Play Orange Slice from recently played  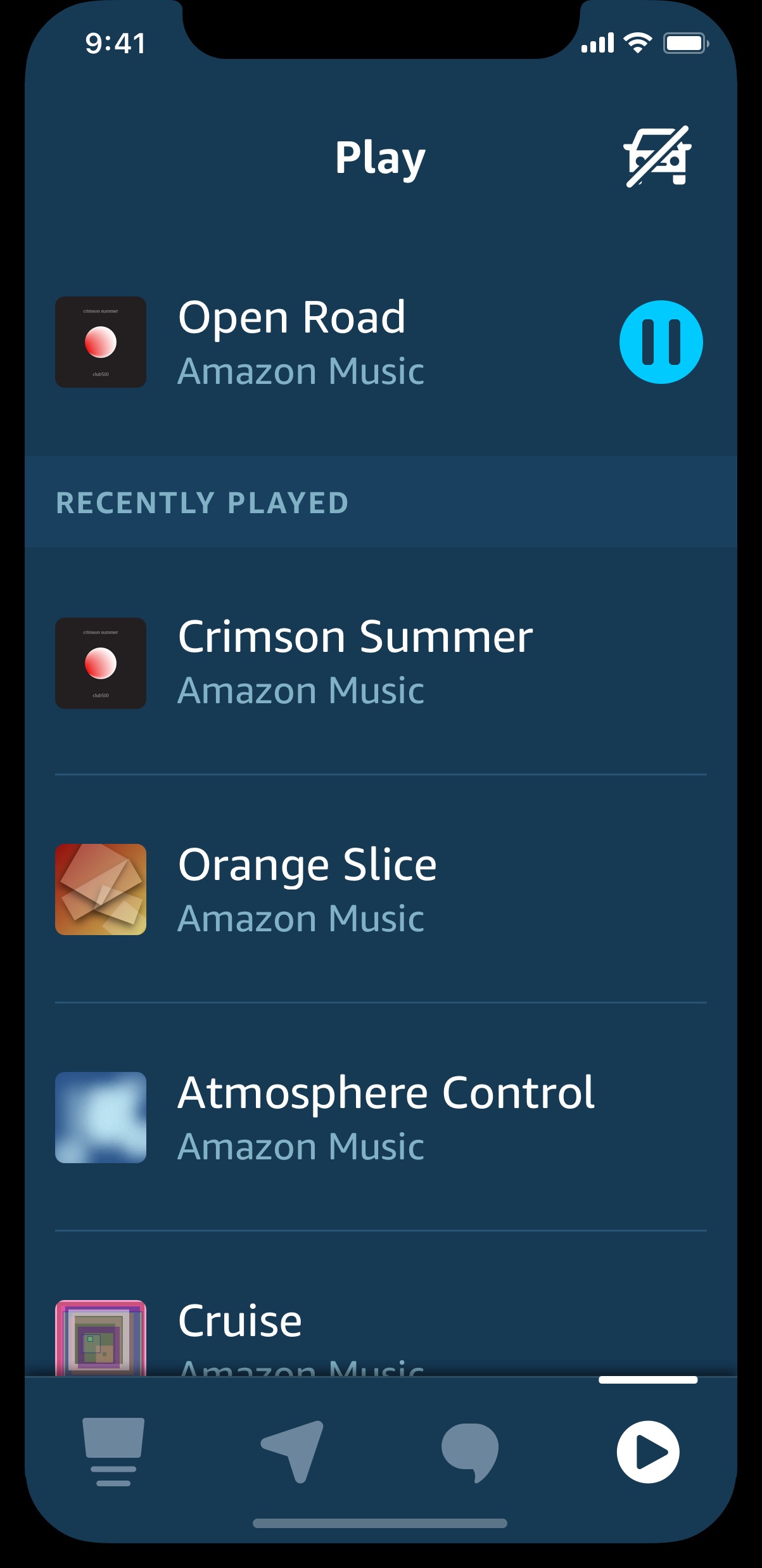click(x=307, y=889)
